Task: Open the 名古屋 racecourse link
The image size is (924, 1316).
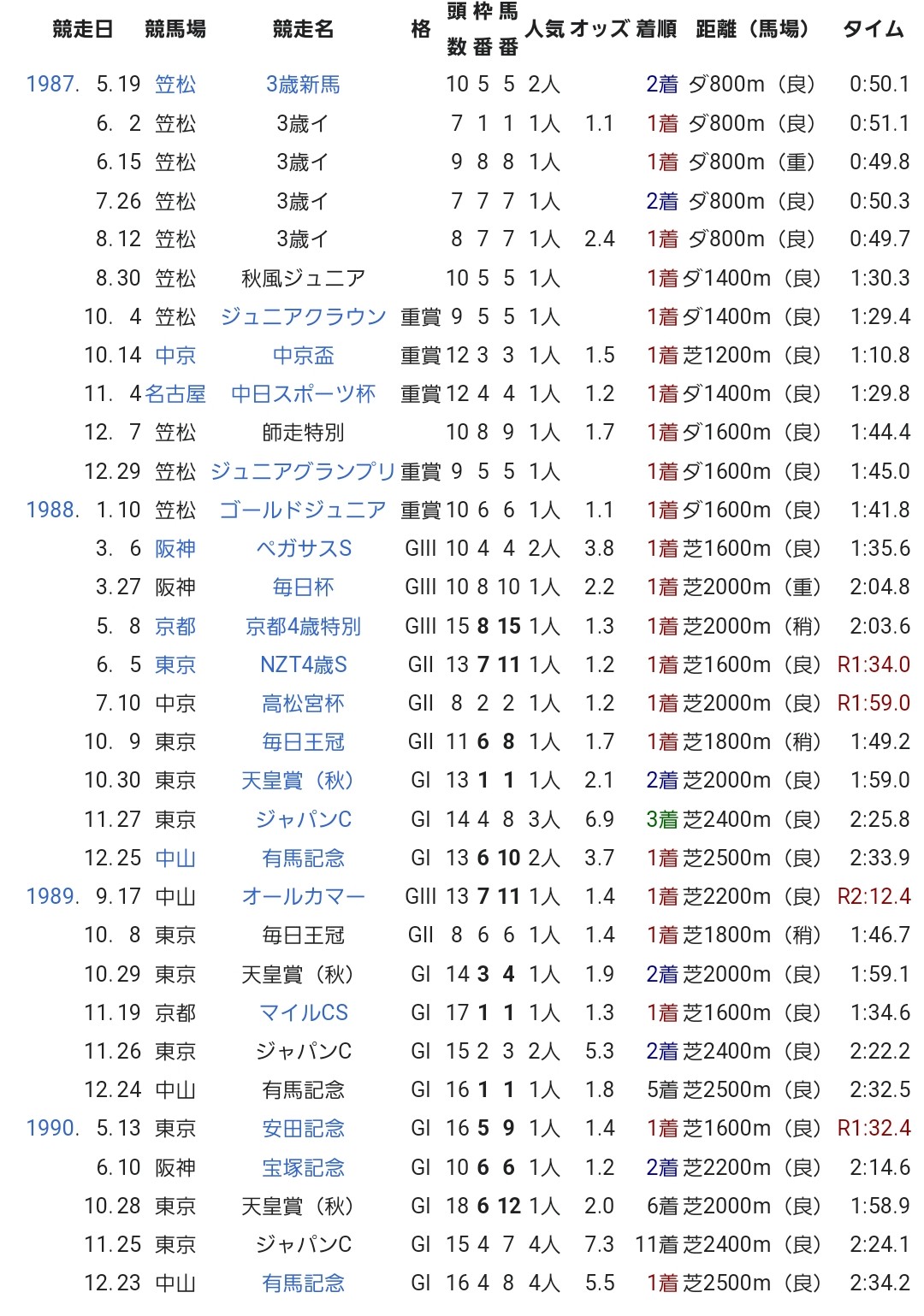Action: pyautogui.click(x=175, y=393)
